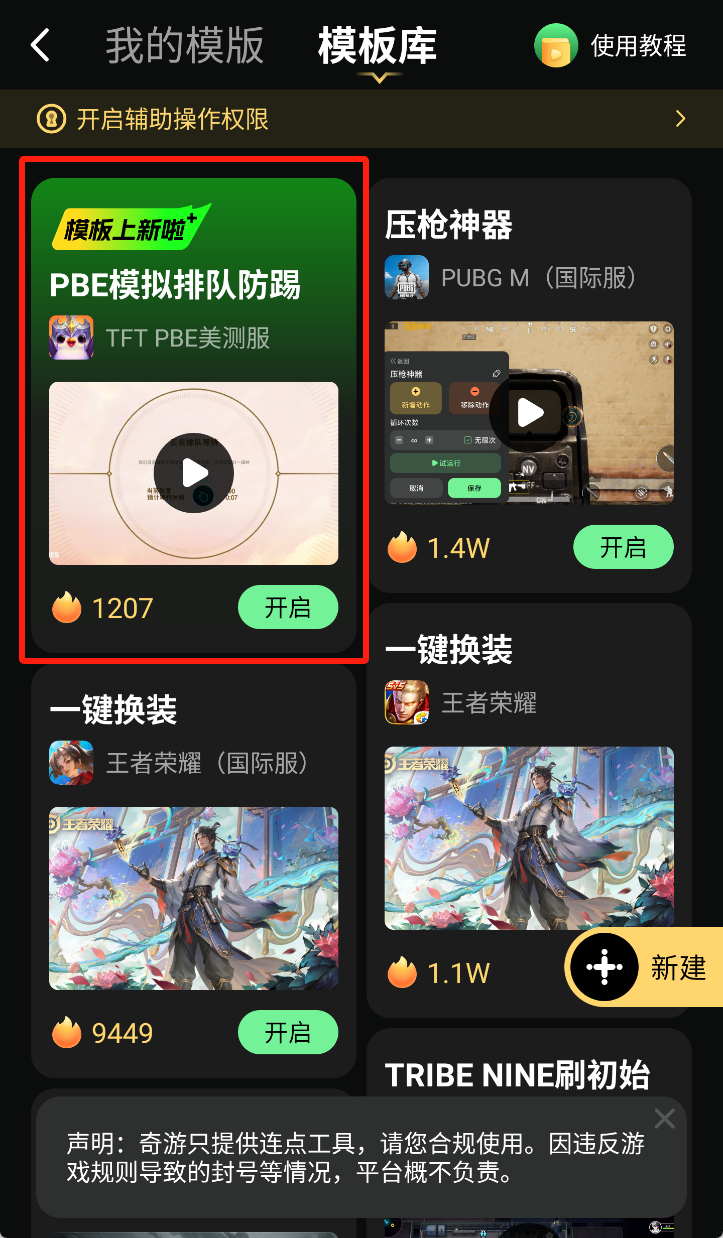Enable 一键换装 for 王者荣耀（国际服）
Image resolution: width=723 pixels, height=1238 pixels.
click(x=288, y=1032)
